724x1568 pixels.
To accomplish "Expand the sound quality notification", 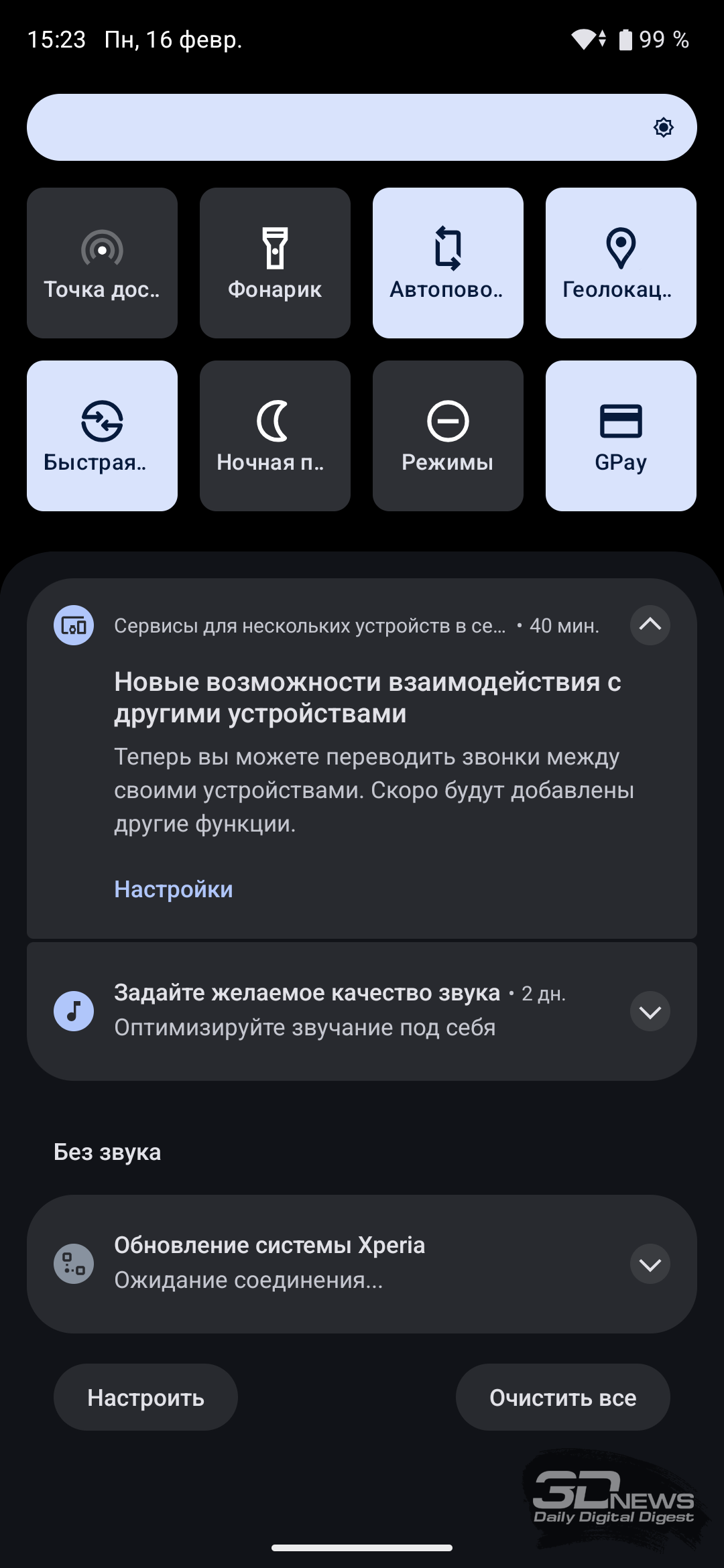I will click(650, 1012).
